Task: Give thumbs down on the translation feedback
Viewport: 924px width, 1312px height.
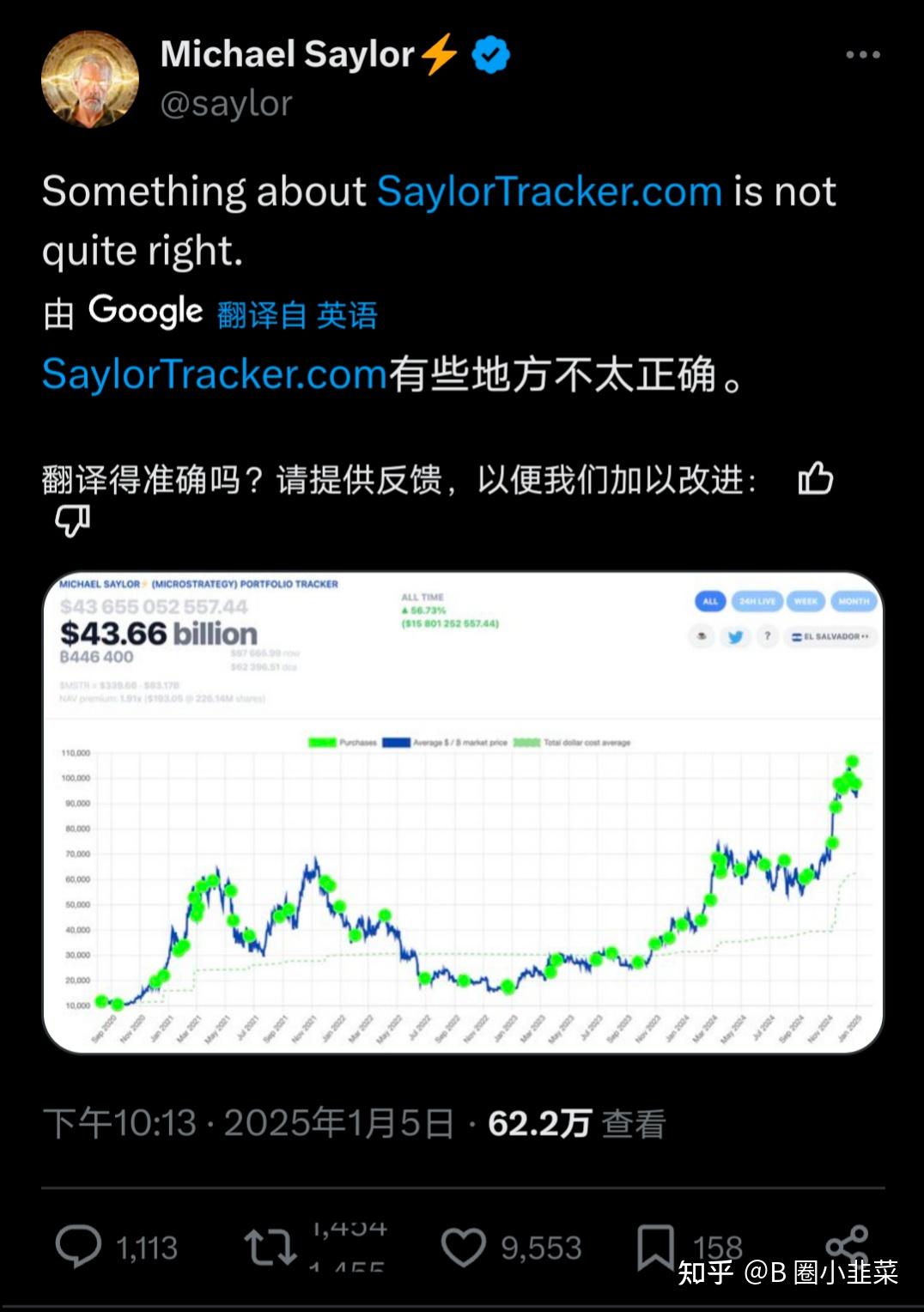Action: click(73, 521)
